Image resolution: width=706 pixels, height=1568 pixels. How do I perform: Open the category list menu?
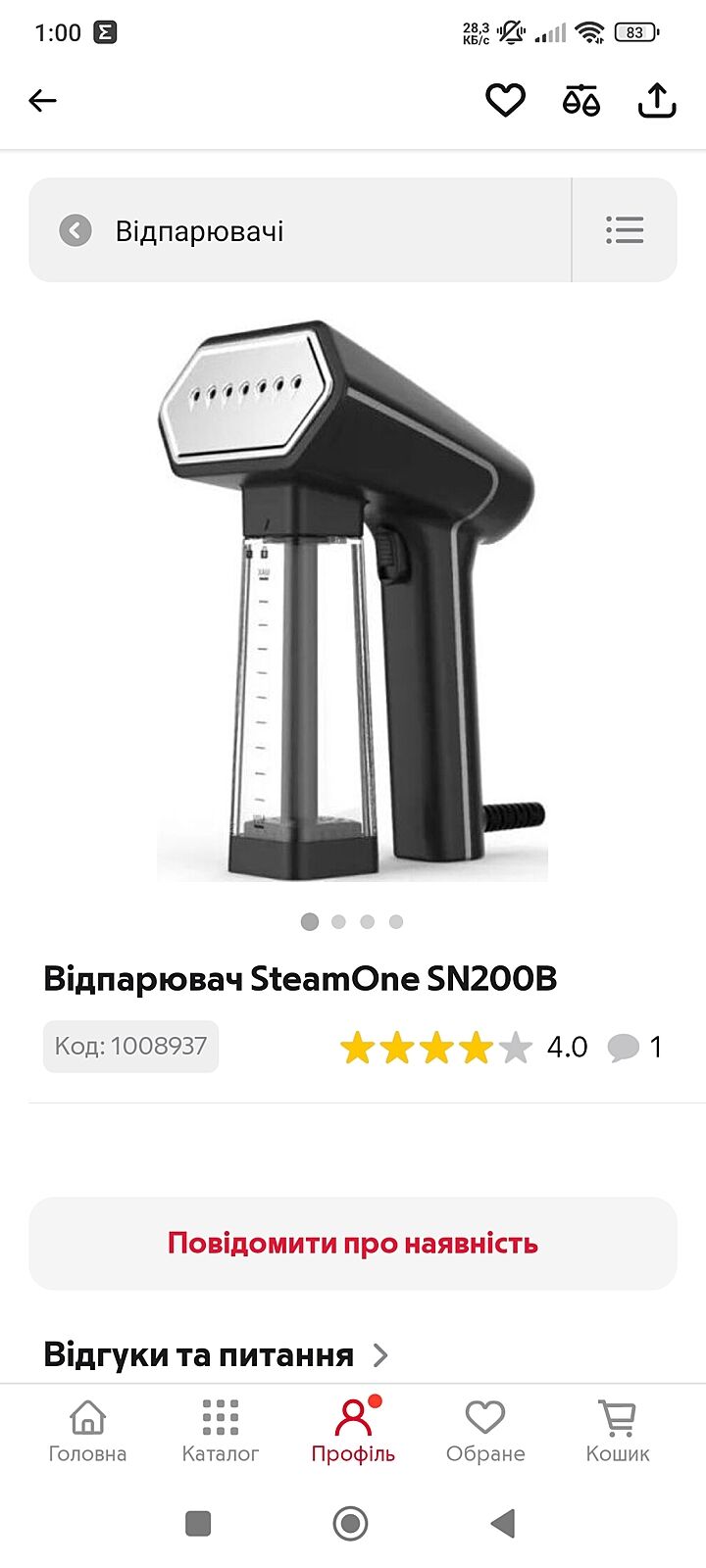(625, 231)
